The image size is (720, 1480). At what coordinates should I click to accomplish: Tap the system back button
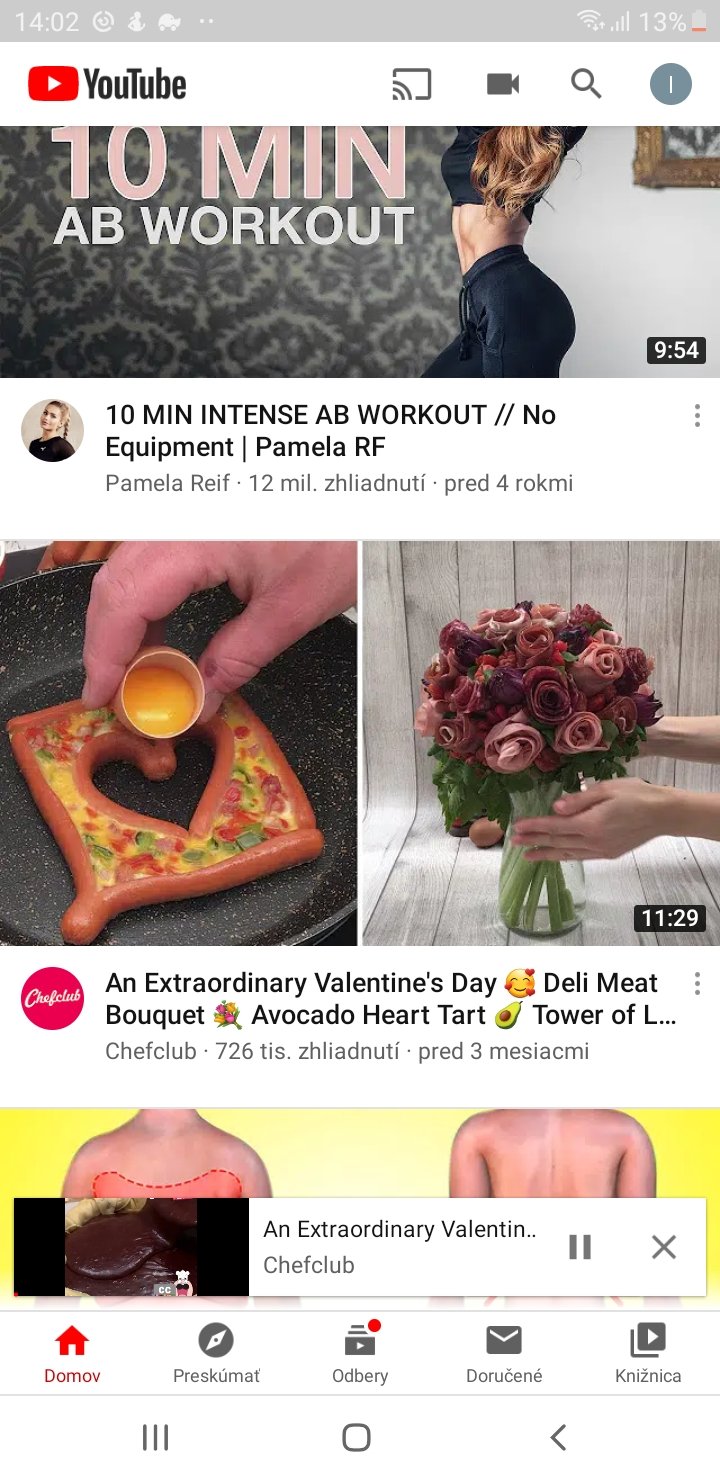pos(558,1438)
